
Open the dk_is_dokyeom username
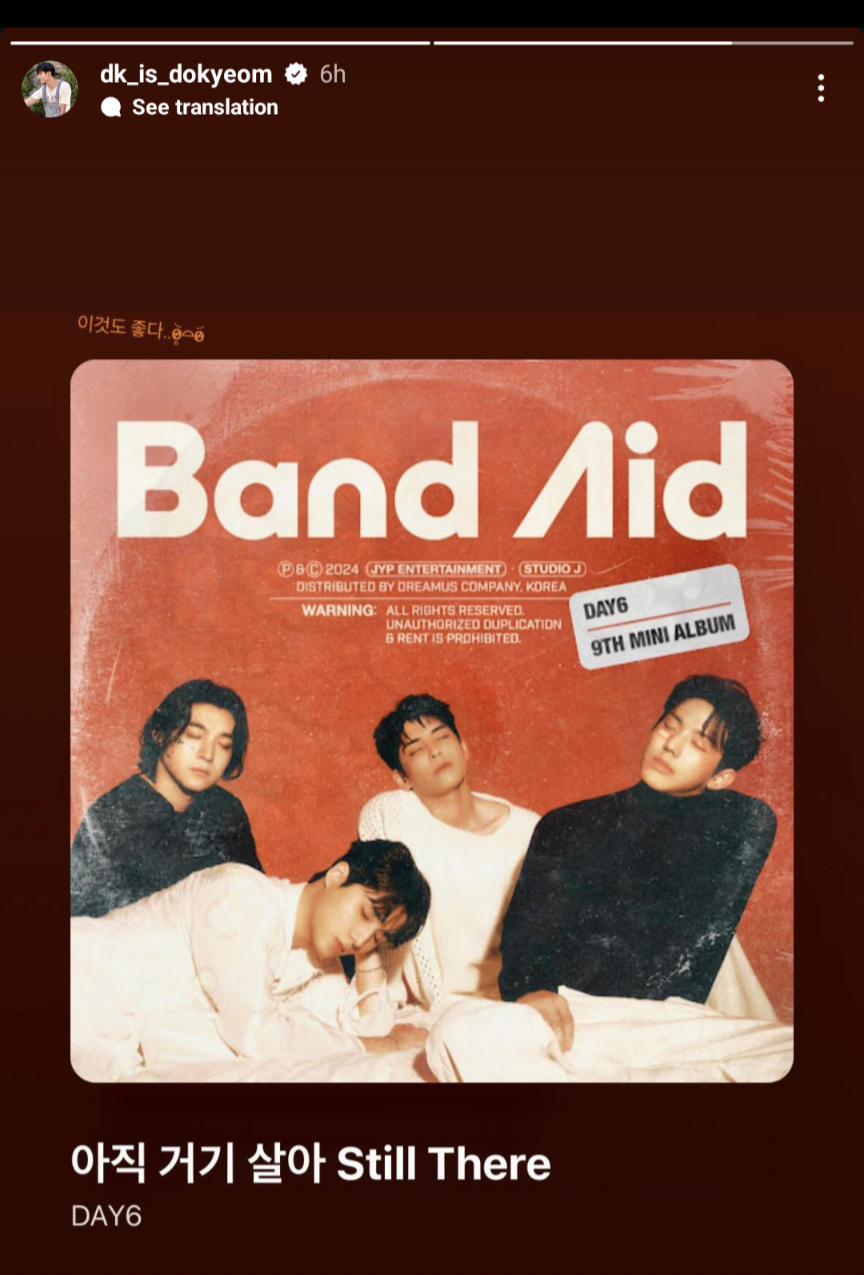point(186,74)
